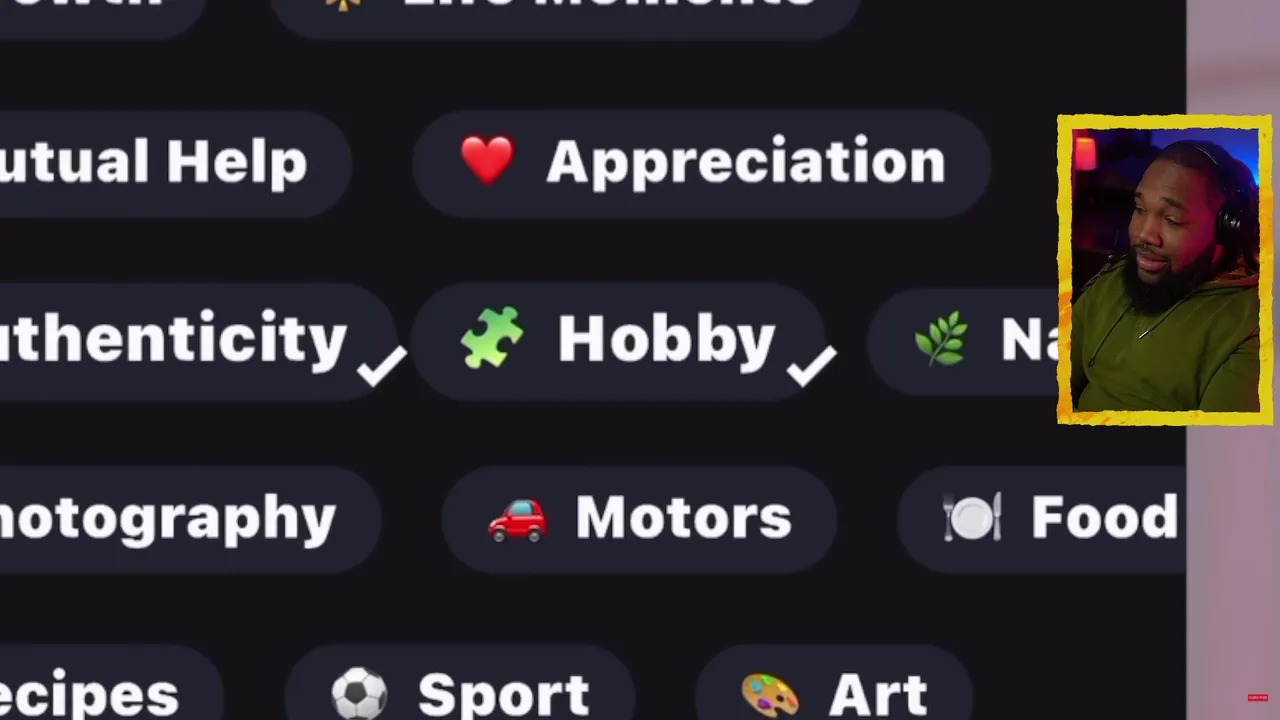
Task: Deselect the checked Authenticity chip
Action: pyautogui.click(x=180, y=340)
